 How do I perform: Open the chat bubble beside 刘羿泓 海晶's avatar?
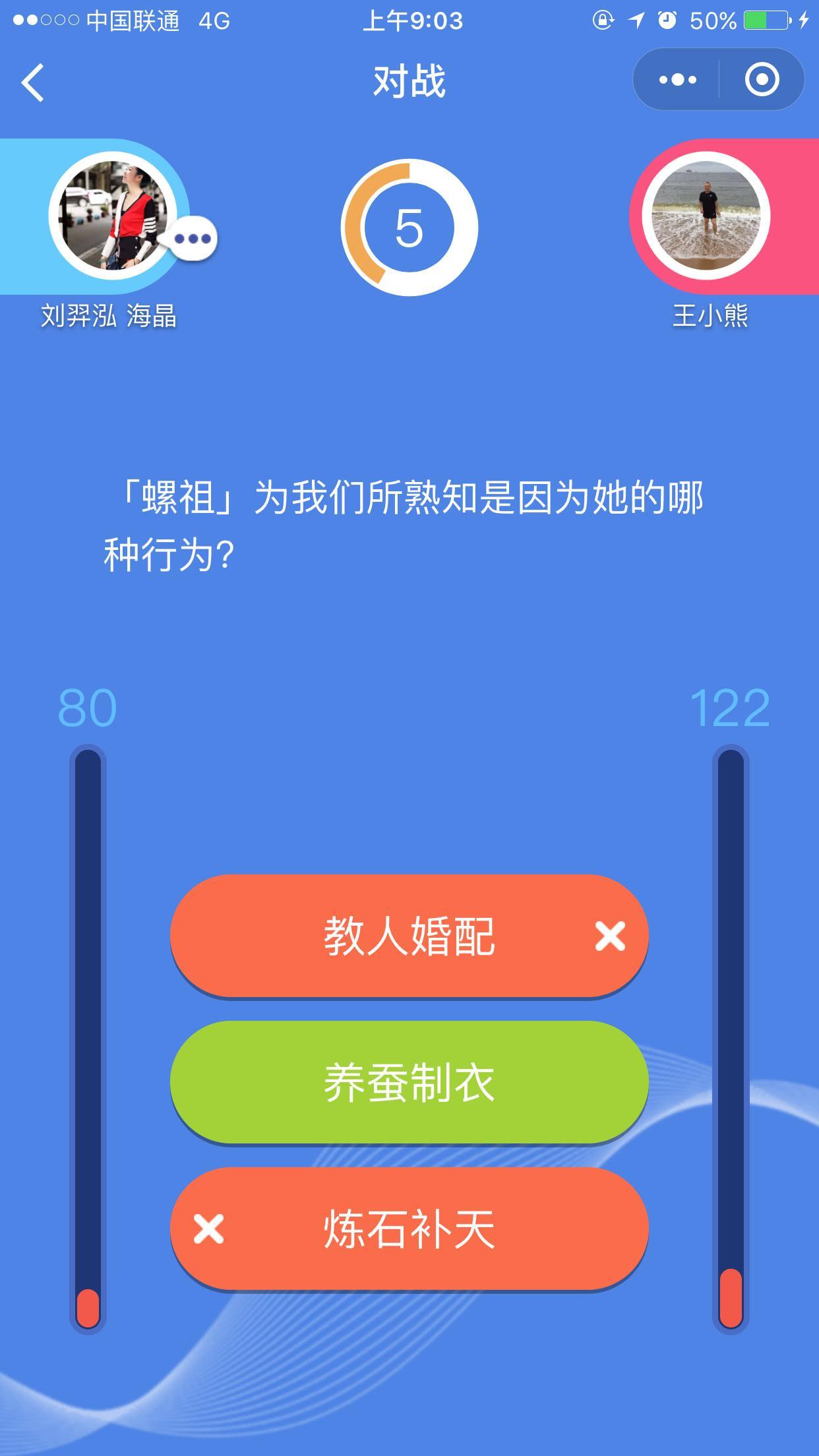click(193, 239)
